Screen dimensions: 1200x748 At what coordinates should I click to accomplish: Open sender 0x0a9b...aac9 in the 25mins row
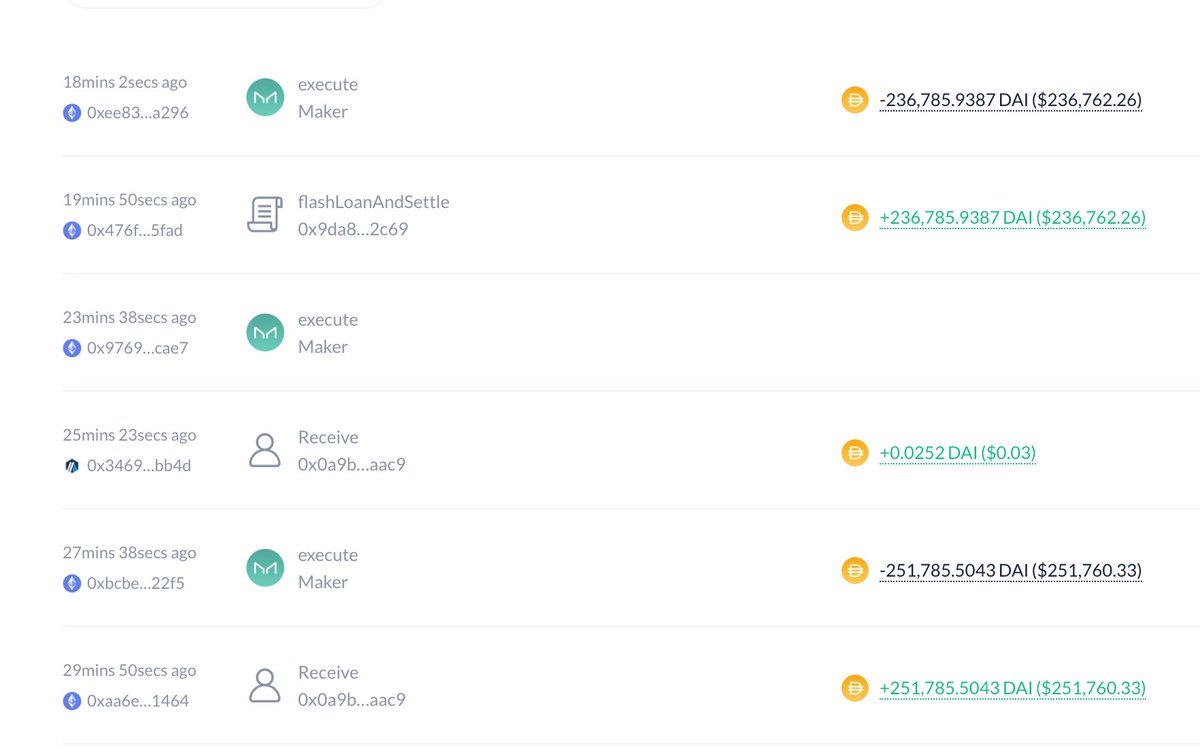(351, 464)
